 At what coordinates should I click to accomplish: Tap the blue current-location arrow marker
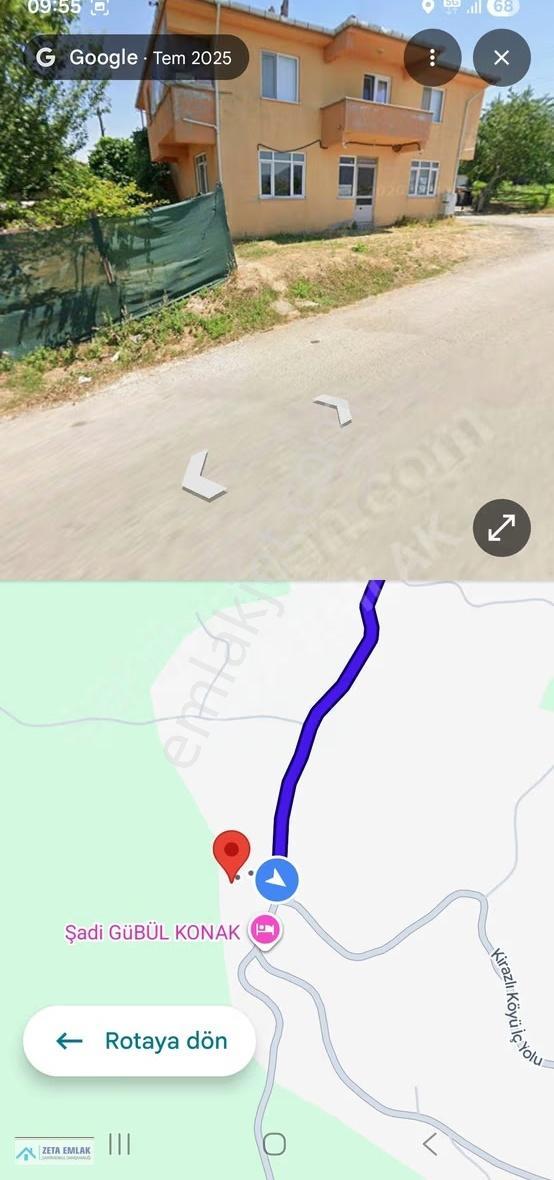point(277,879)
